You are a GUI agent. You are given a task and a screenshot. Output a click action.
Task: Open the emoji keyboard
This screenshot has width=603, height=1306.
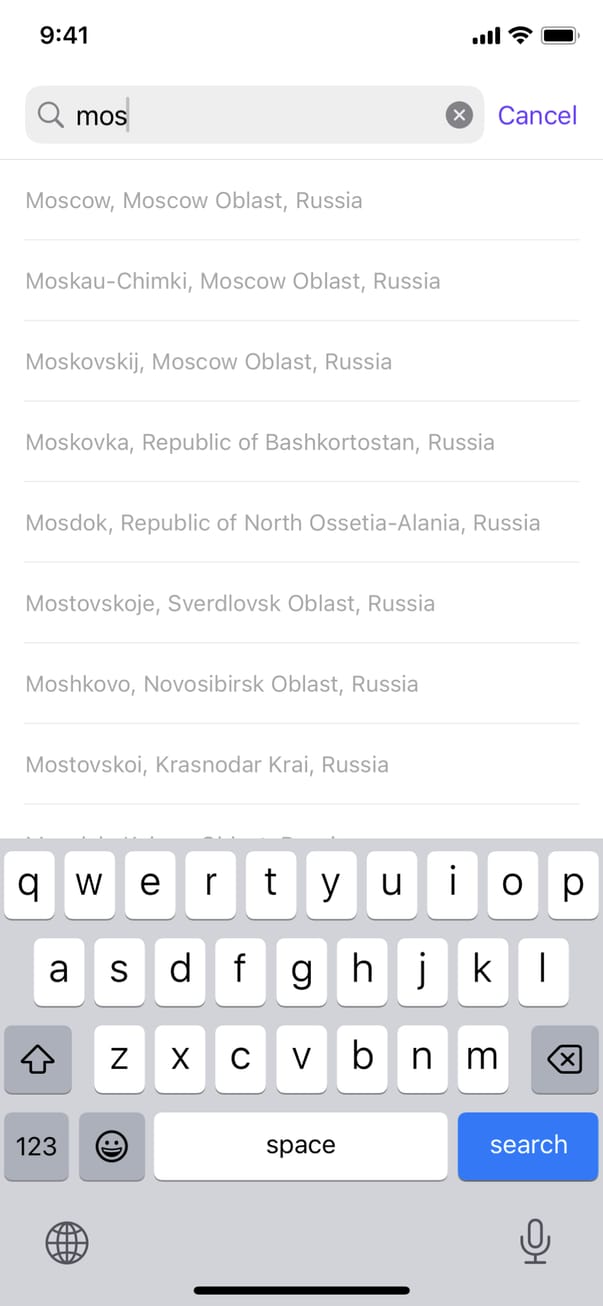coord(111,1145)
